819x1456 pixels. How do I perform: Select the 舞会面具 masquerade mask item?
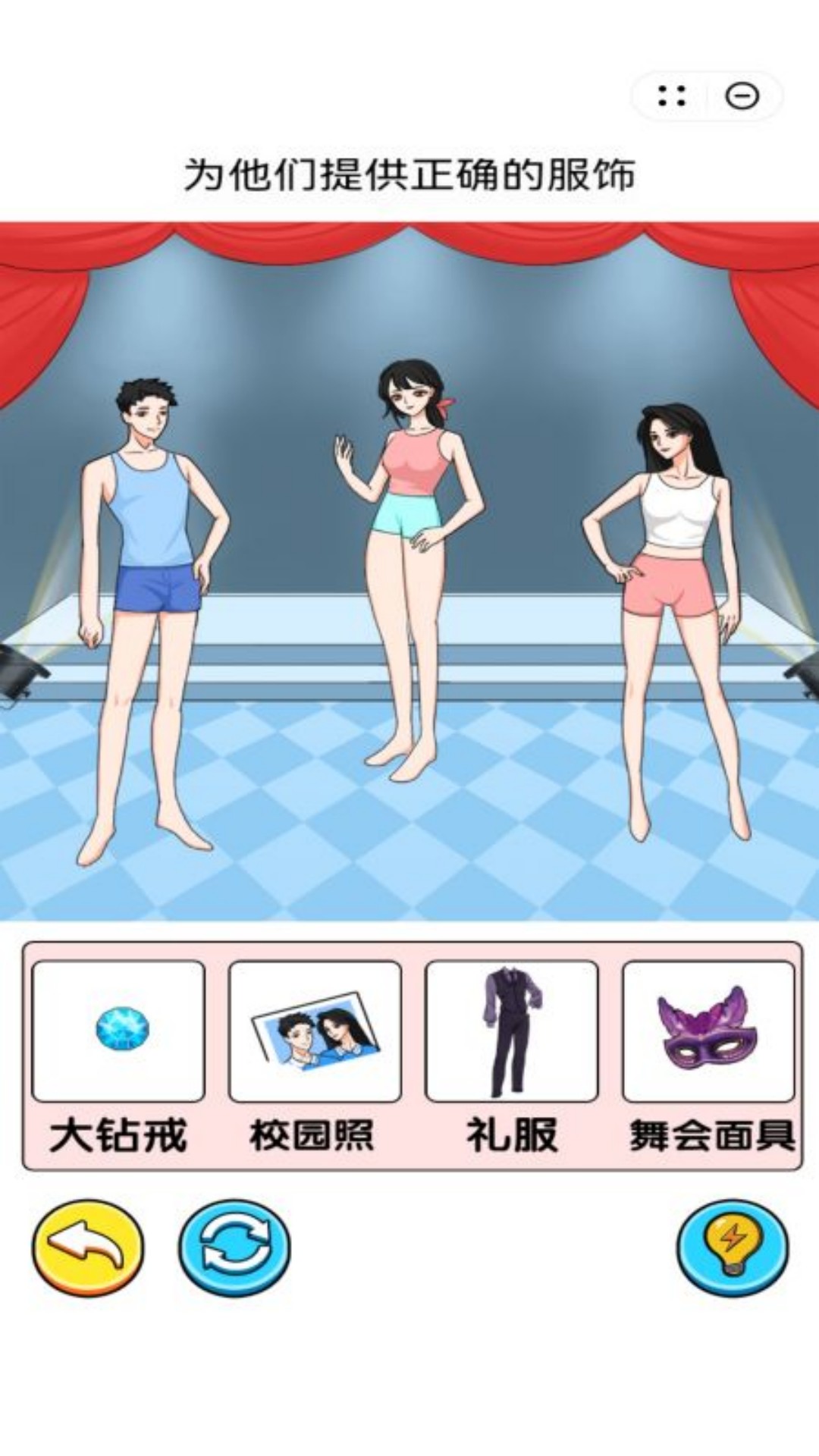708,1031
